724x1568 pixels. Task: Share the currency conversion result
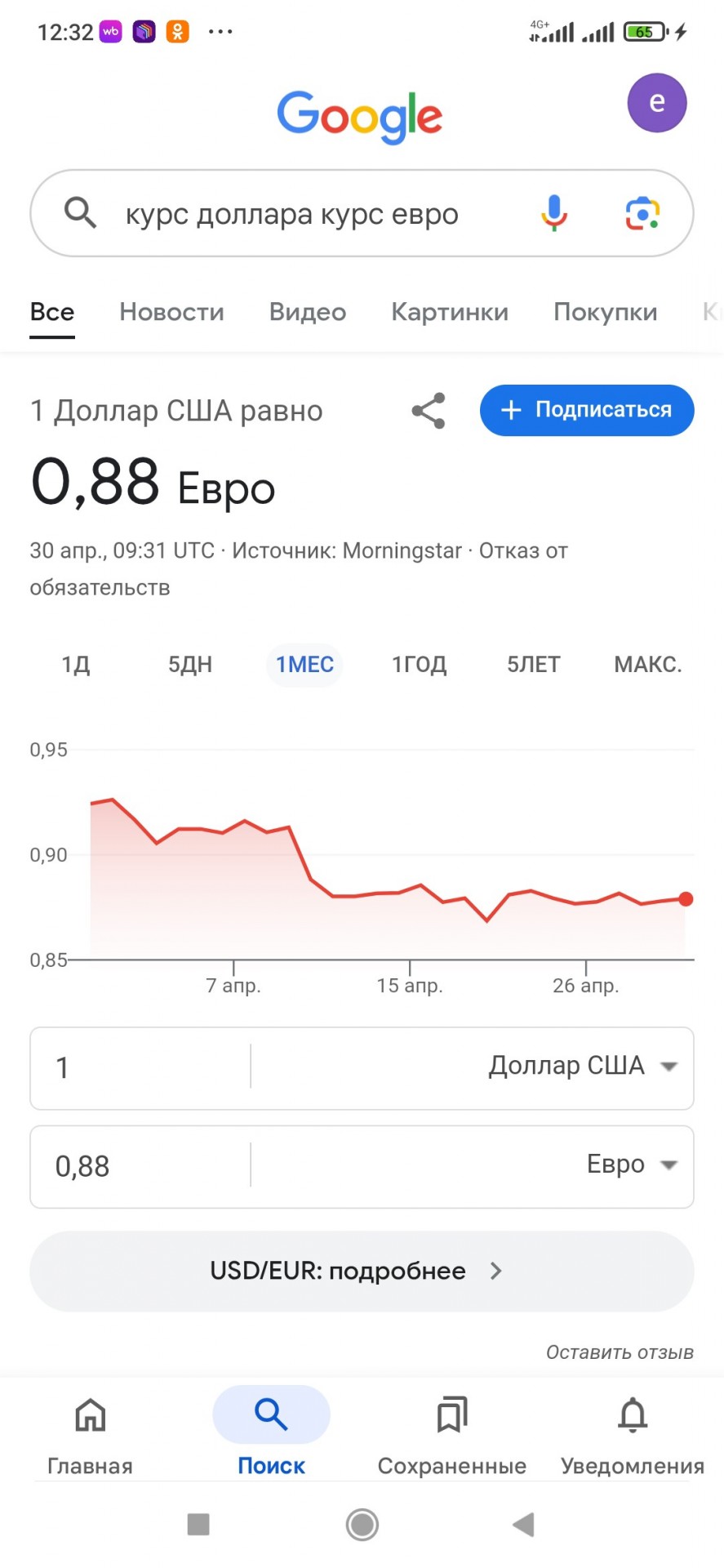[429, 410]
